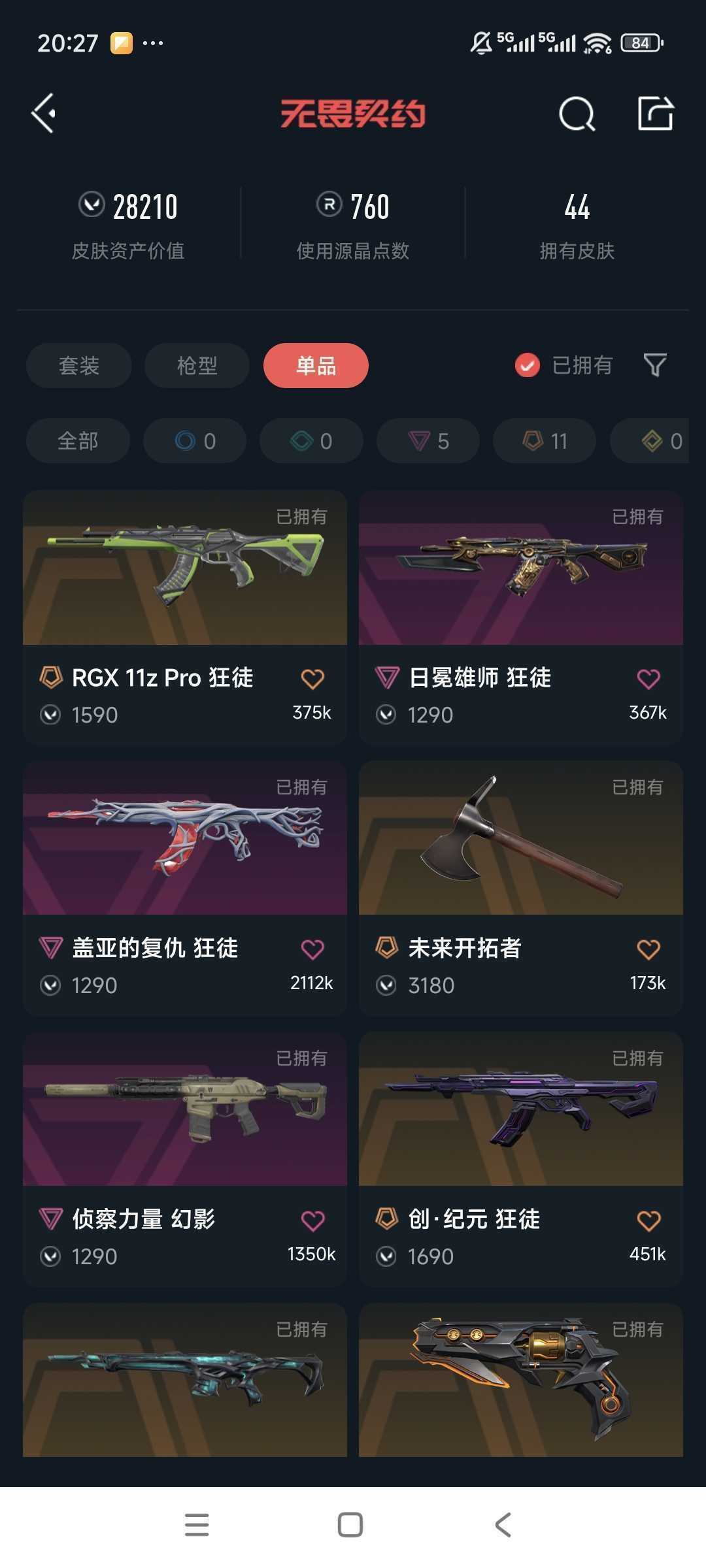
Task: Filter by the purple tier chip showing 5
Action: (428, 441)
